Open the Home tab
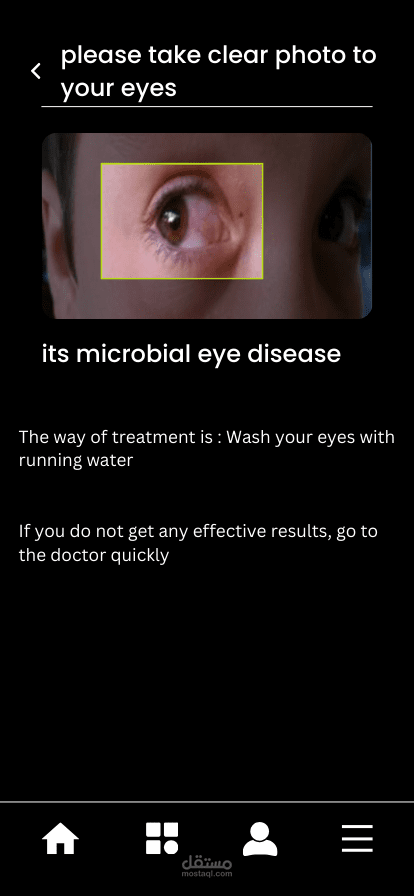 [60, 841]
